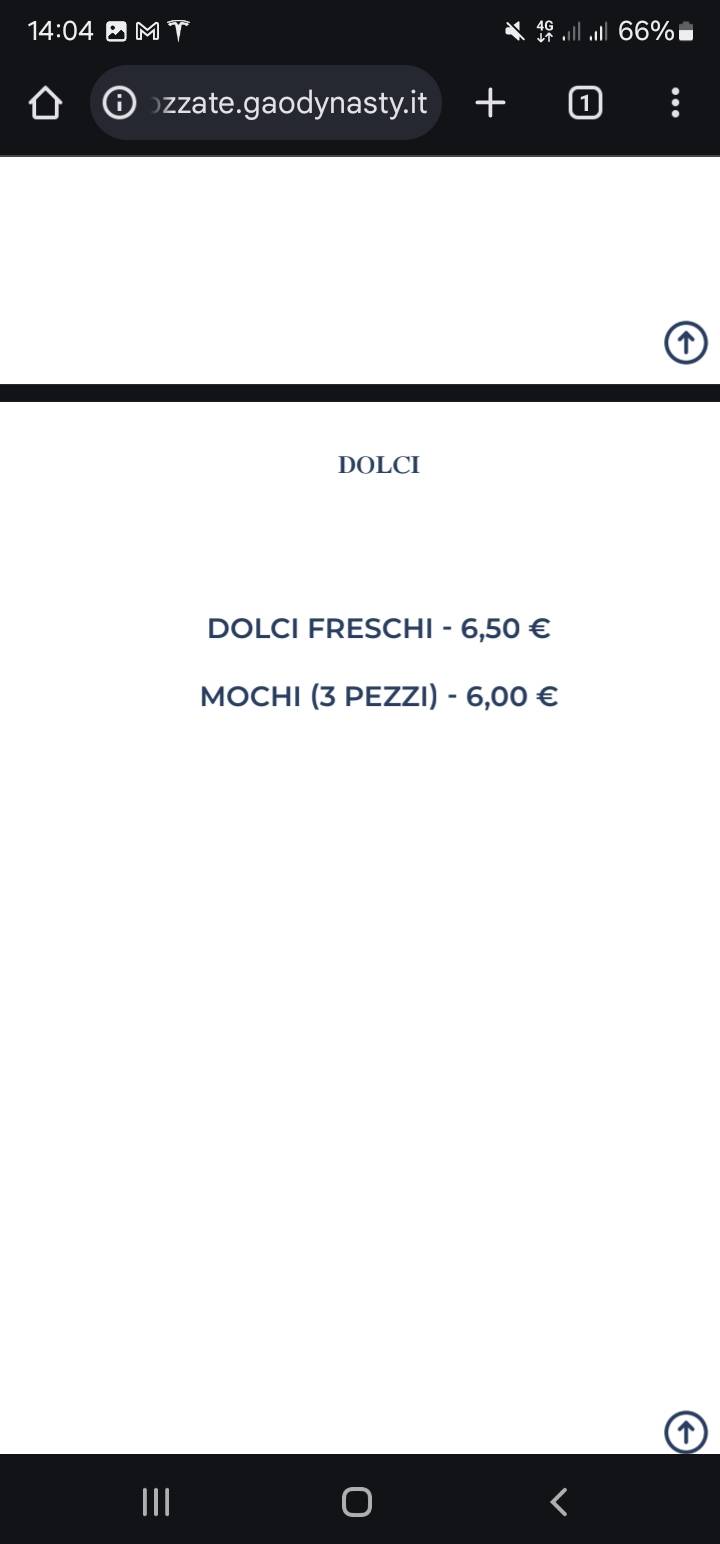Select the MOCHI menu item
The height and width of the screenshot is (1544, 720).
point(378,696)
